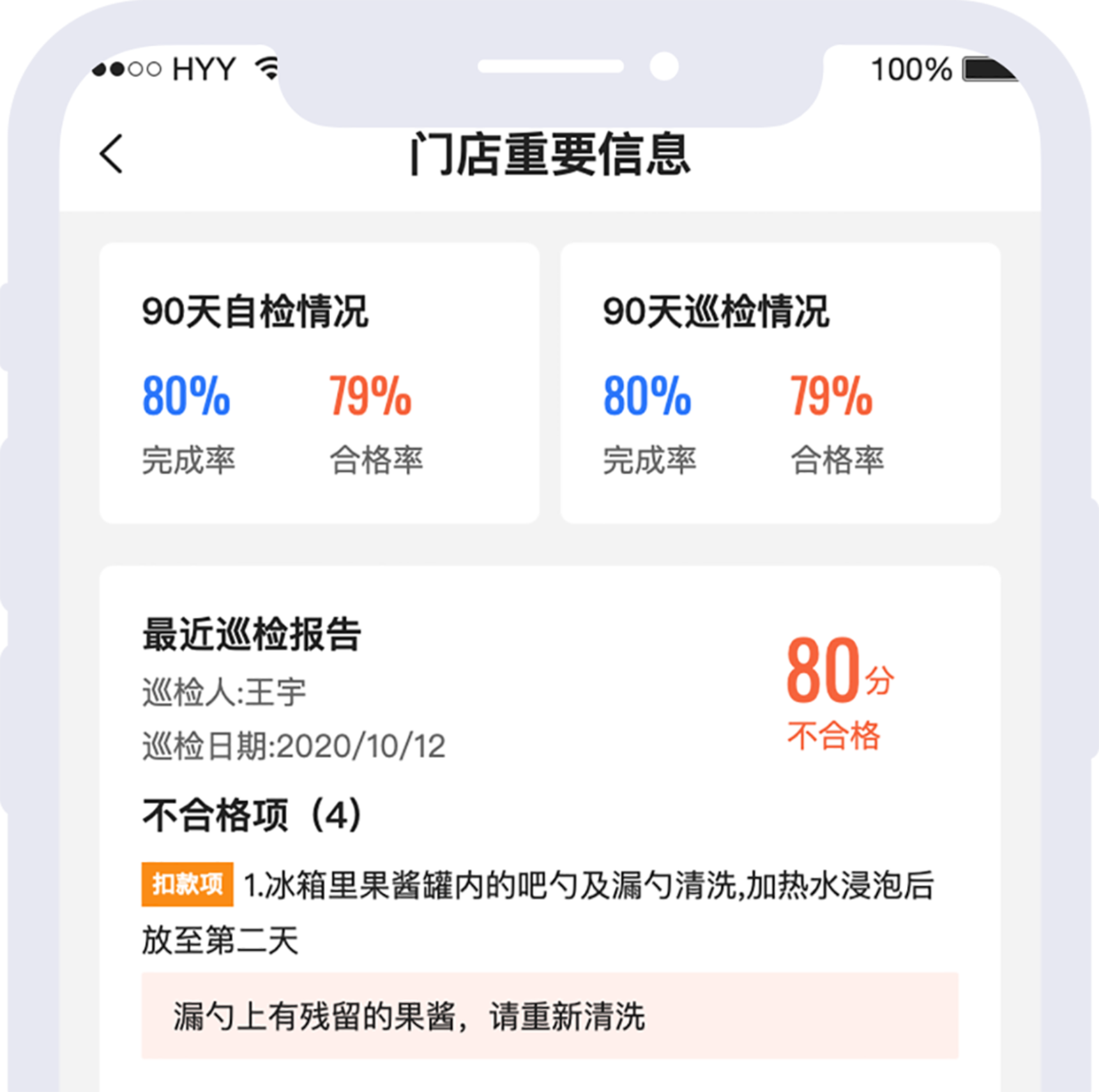Go back from 门店重要信息 page
Image resolution: width=1099 pixels, height=1092 pixels.
click(112, 154)
